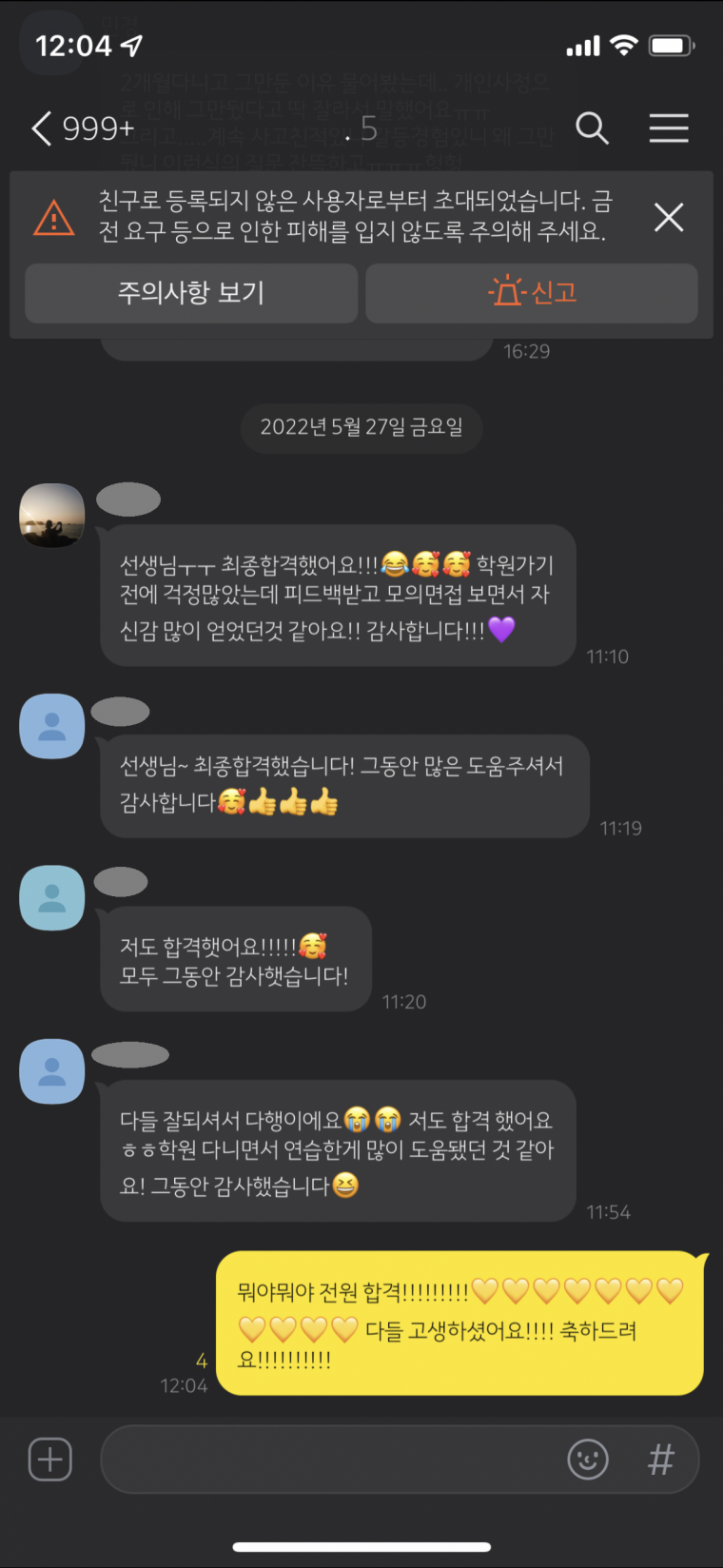This screenshot has height=1568, width=723.
Task: Tap 주의사항 보기 button
Action: click(191, 293)
